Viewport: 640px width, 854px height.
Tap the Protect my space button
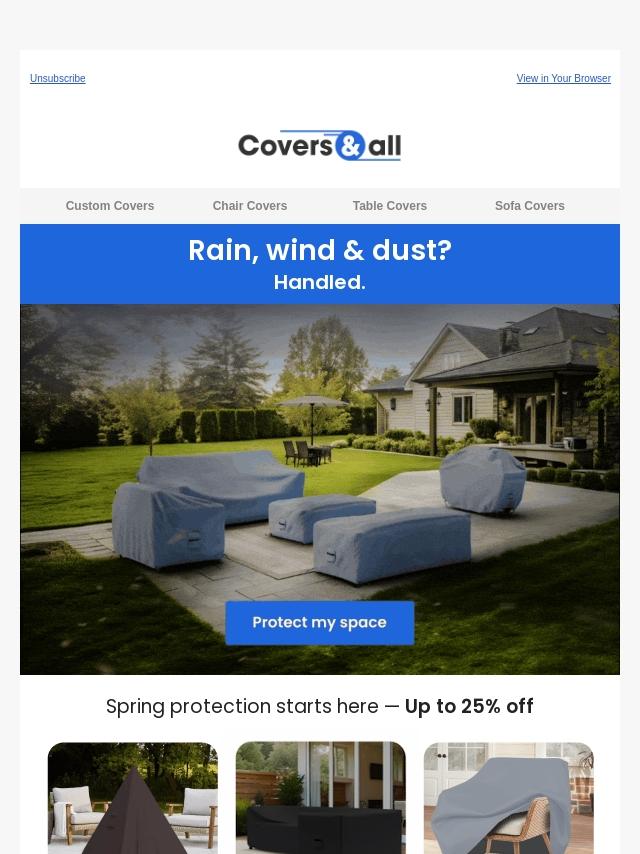pos(320,622)
